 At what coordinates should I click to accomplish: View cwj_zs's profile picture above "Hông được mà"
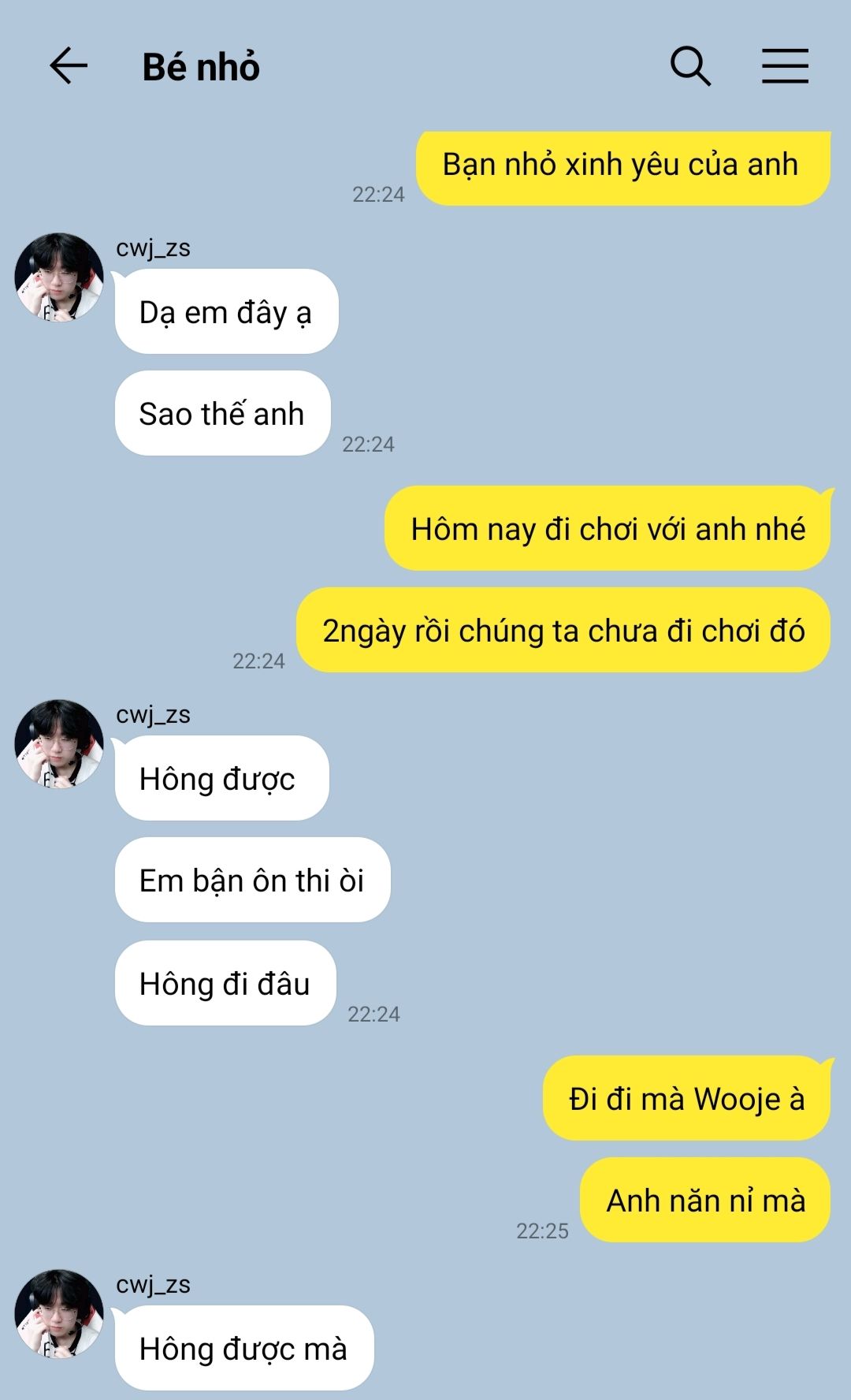[x=59, y=1314]
